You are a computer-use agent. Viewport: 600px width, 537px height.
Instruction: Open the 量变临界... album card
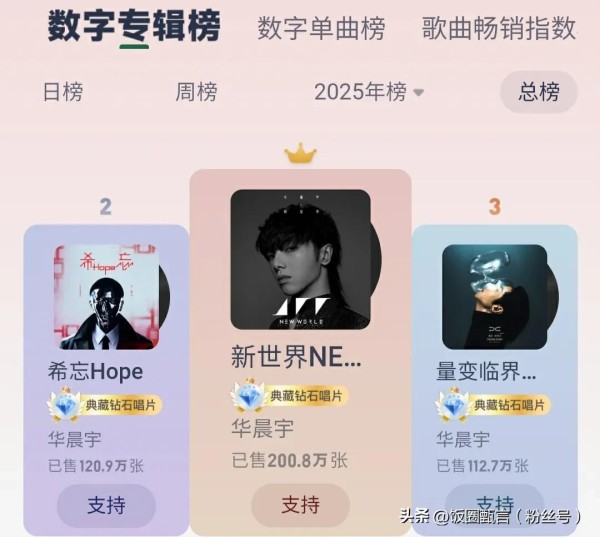click(494, 297)
